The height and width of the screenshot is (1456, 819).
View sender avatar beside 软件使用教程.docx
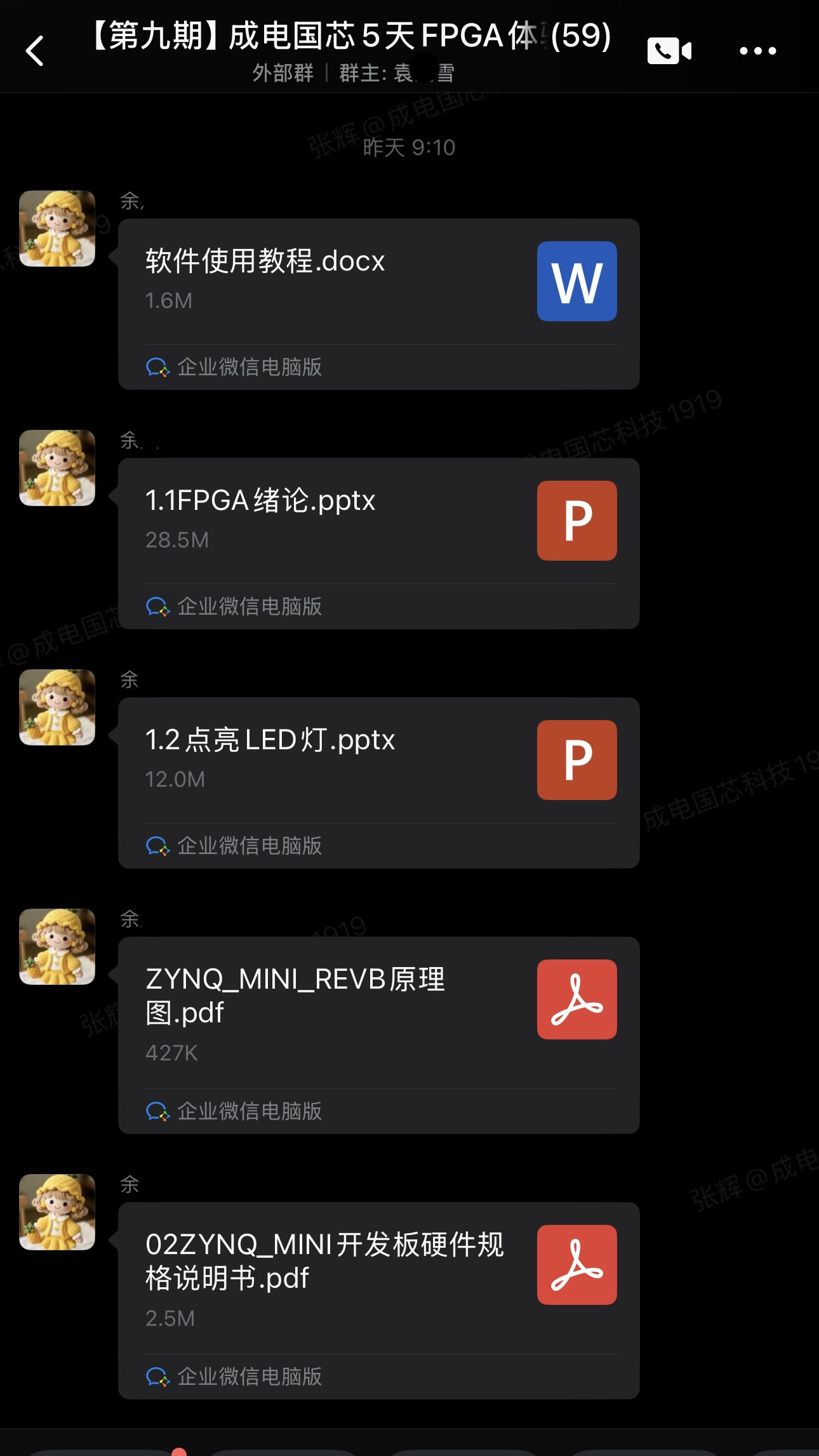tap(57, 229)
